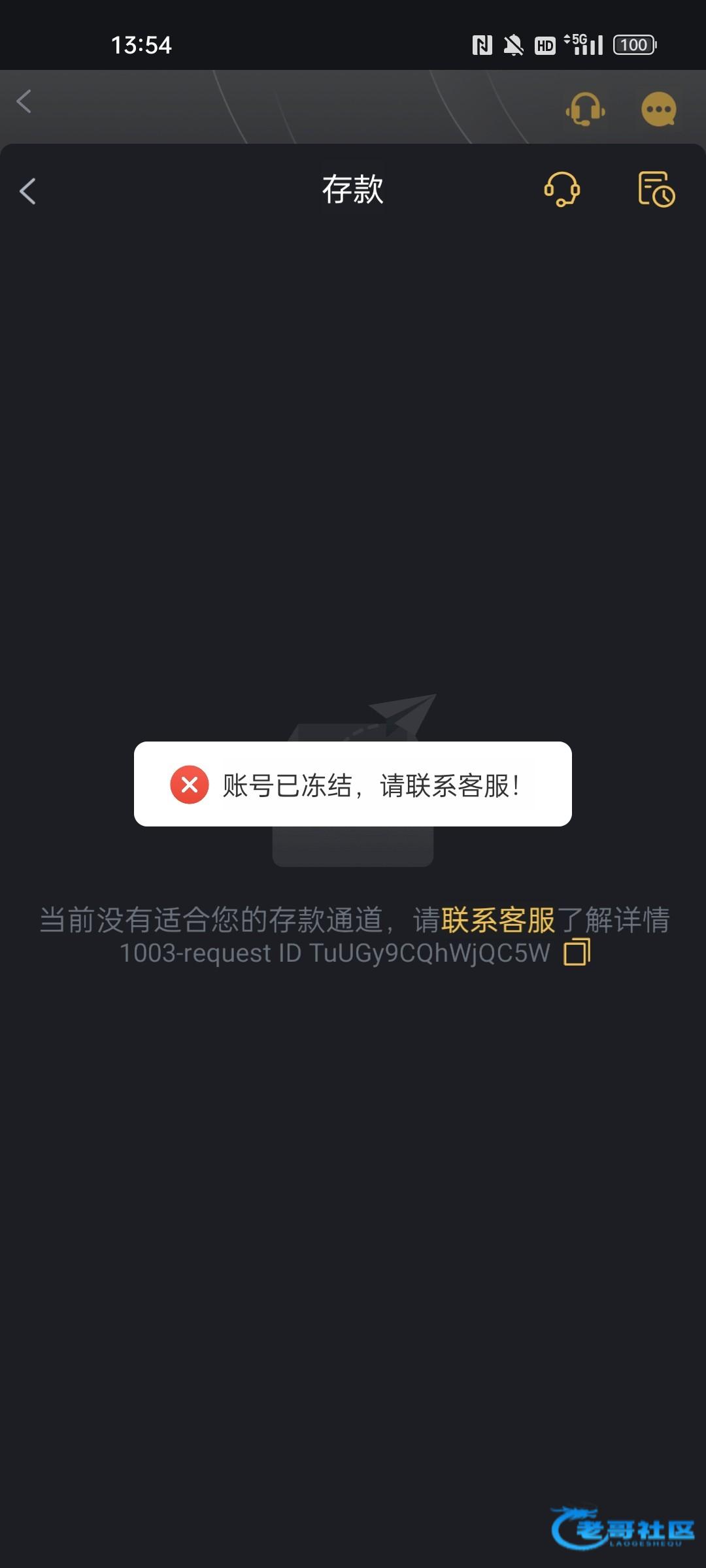Open deposit history records icon

point(656,189)
